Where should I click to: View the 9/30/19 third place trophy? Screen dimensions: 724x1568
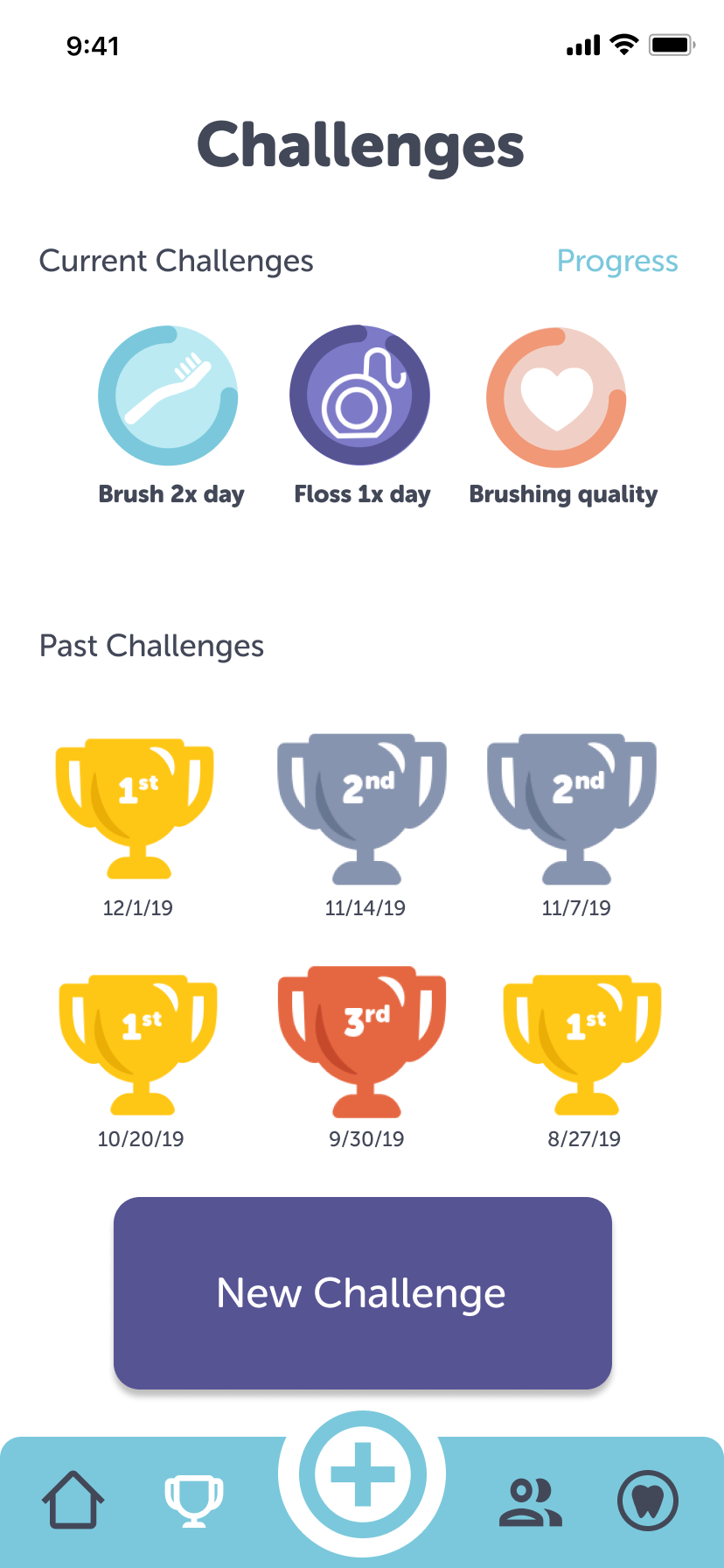pos(362,1041)
